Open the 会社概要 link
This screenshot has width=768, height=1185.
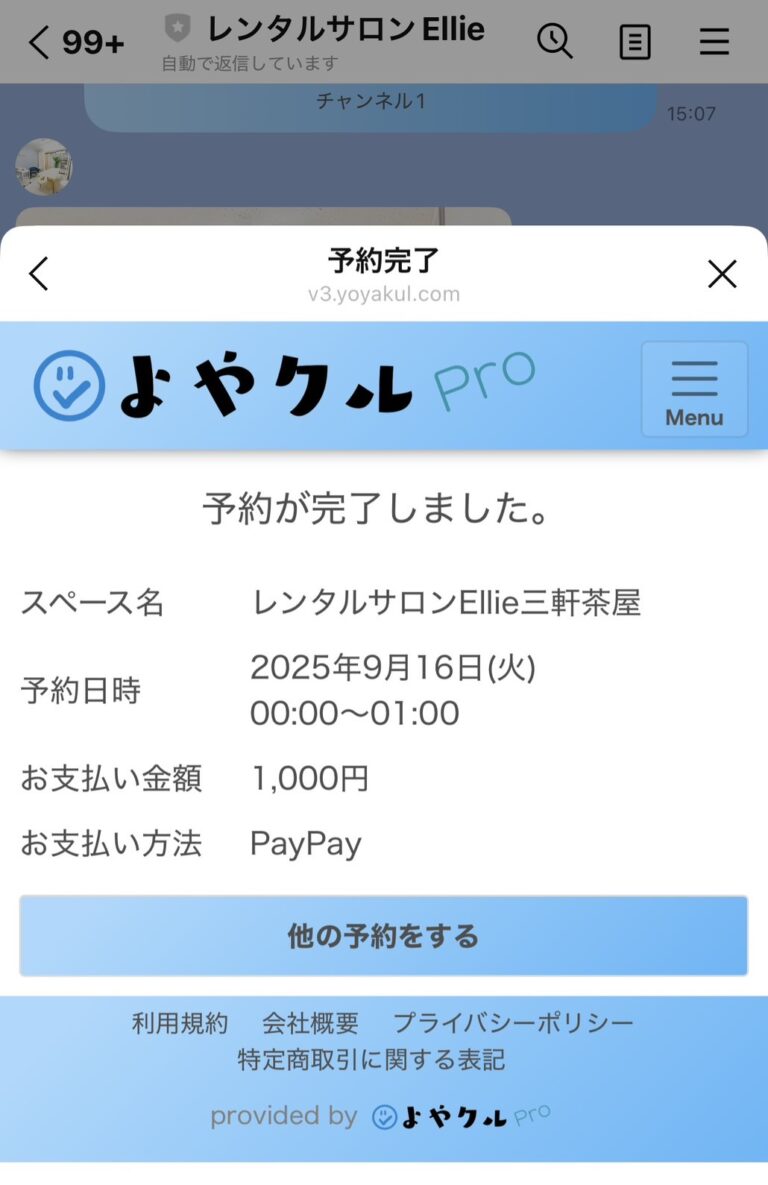(x=310, y=1023)
